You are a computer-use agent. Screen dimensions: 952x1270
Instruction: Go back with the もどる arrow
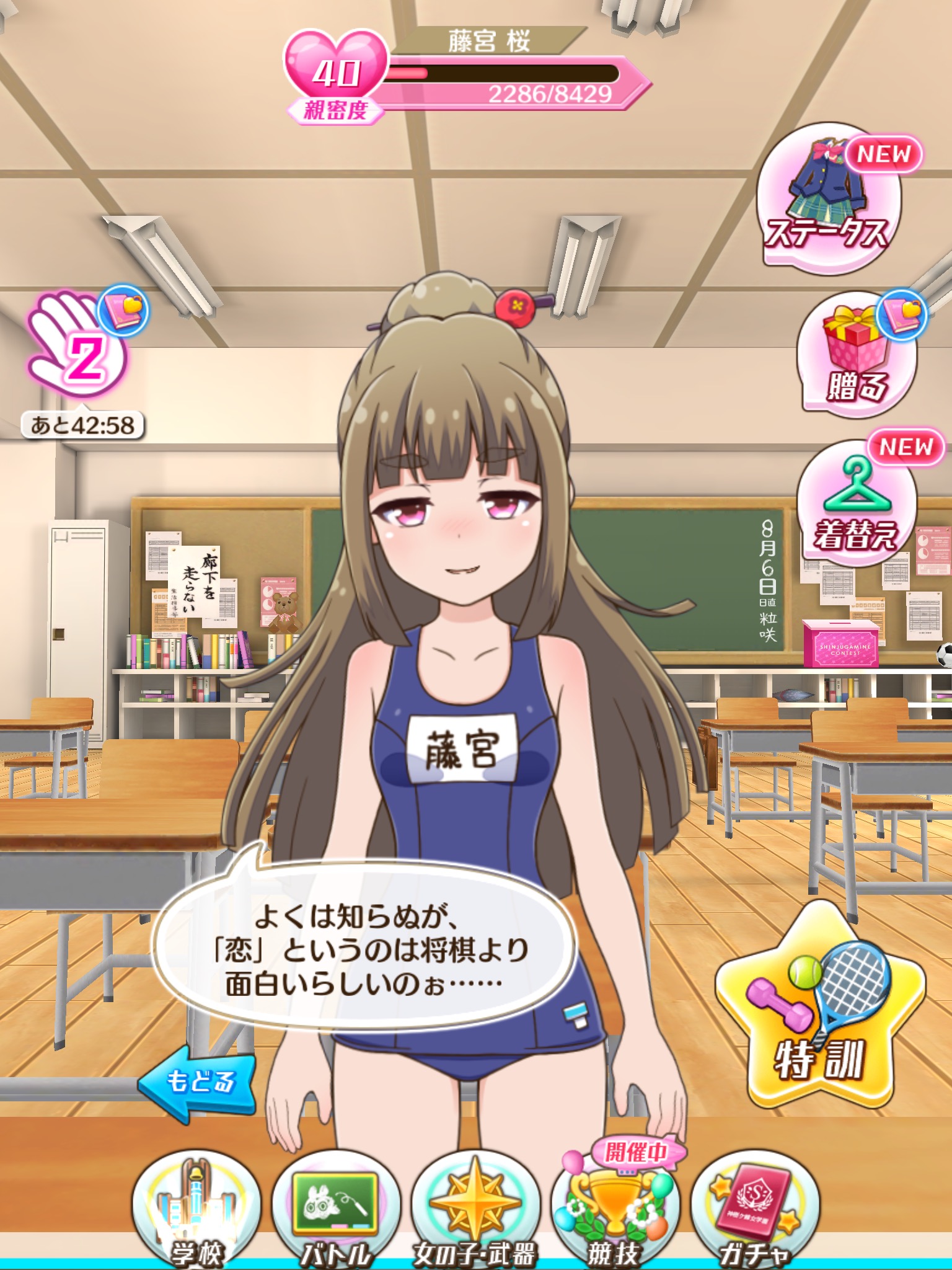pyautogui.click(x=197, y=1083)
